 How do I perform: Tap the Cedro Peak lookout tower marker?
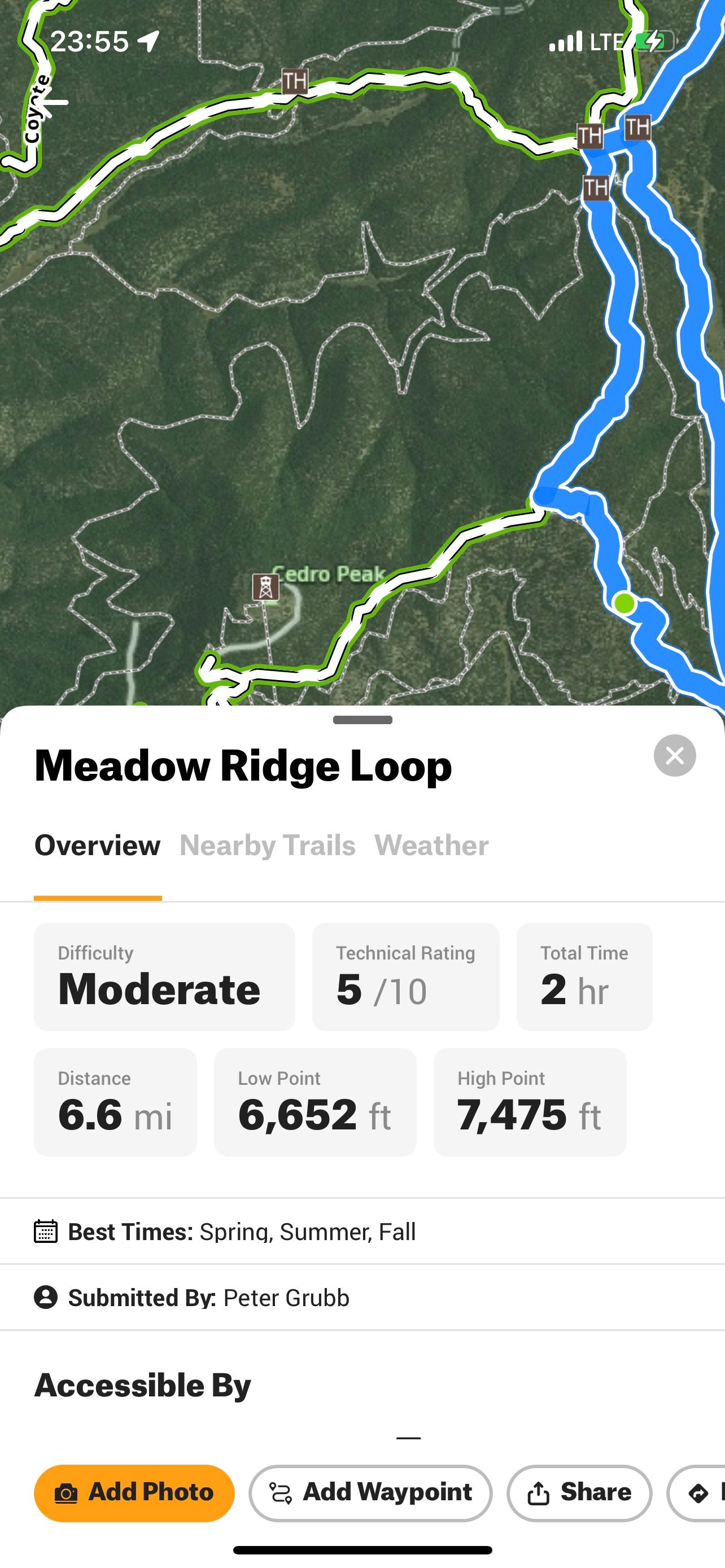click(x=266, y=587)
